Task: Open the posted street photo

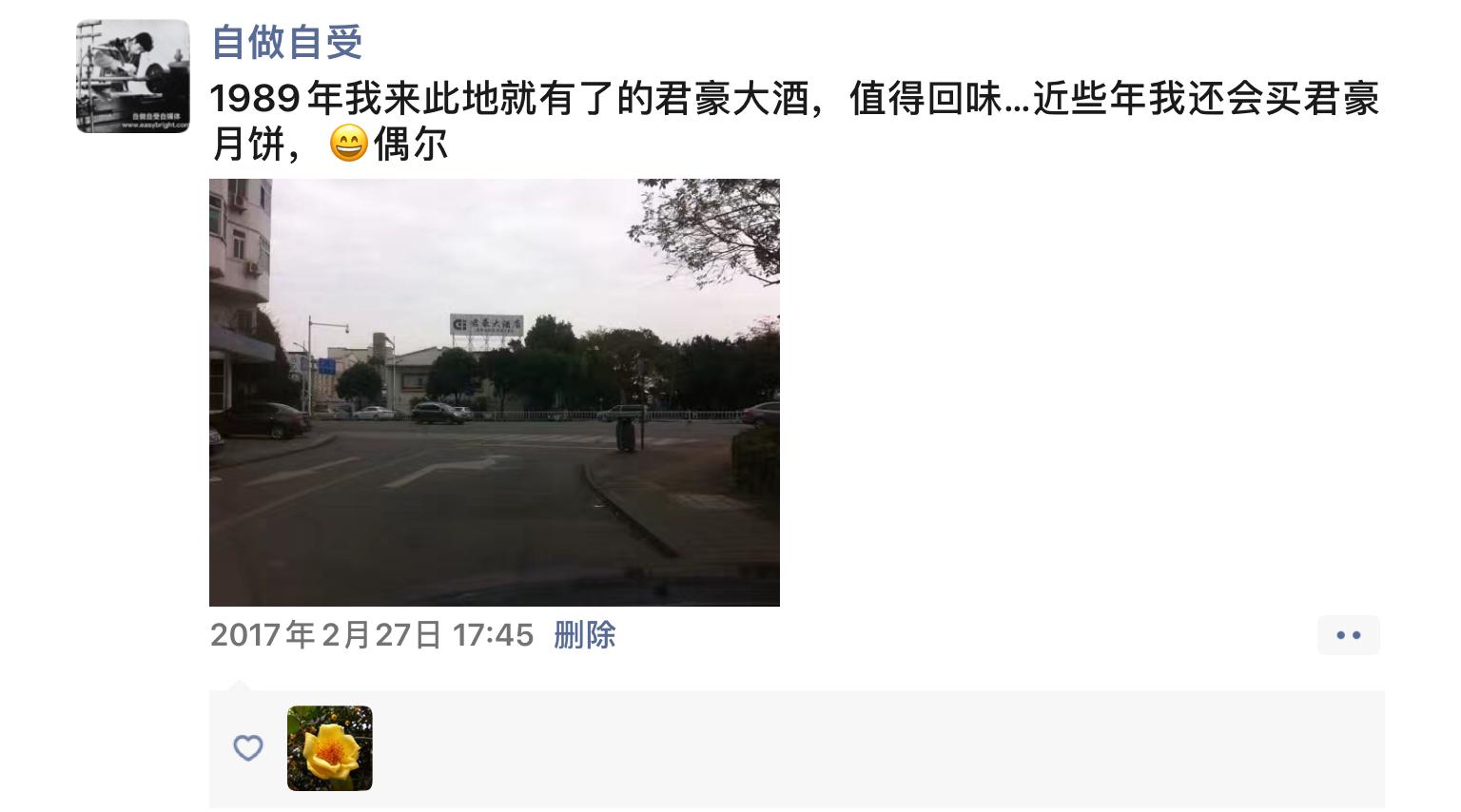Action: [x=494, y=392]
